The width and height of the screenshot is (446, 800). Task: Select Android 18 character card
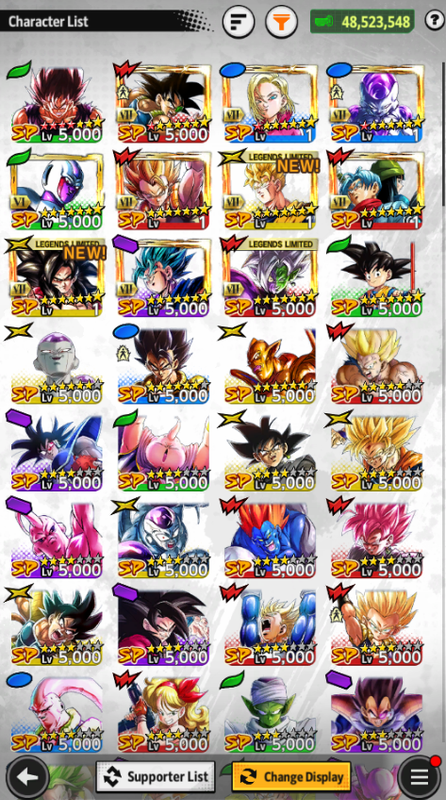(x=270, y=104)
